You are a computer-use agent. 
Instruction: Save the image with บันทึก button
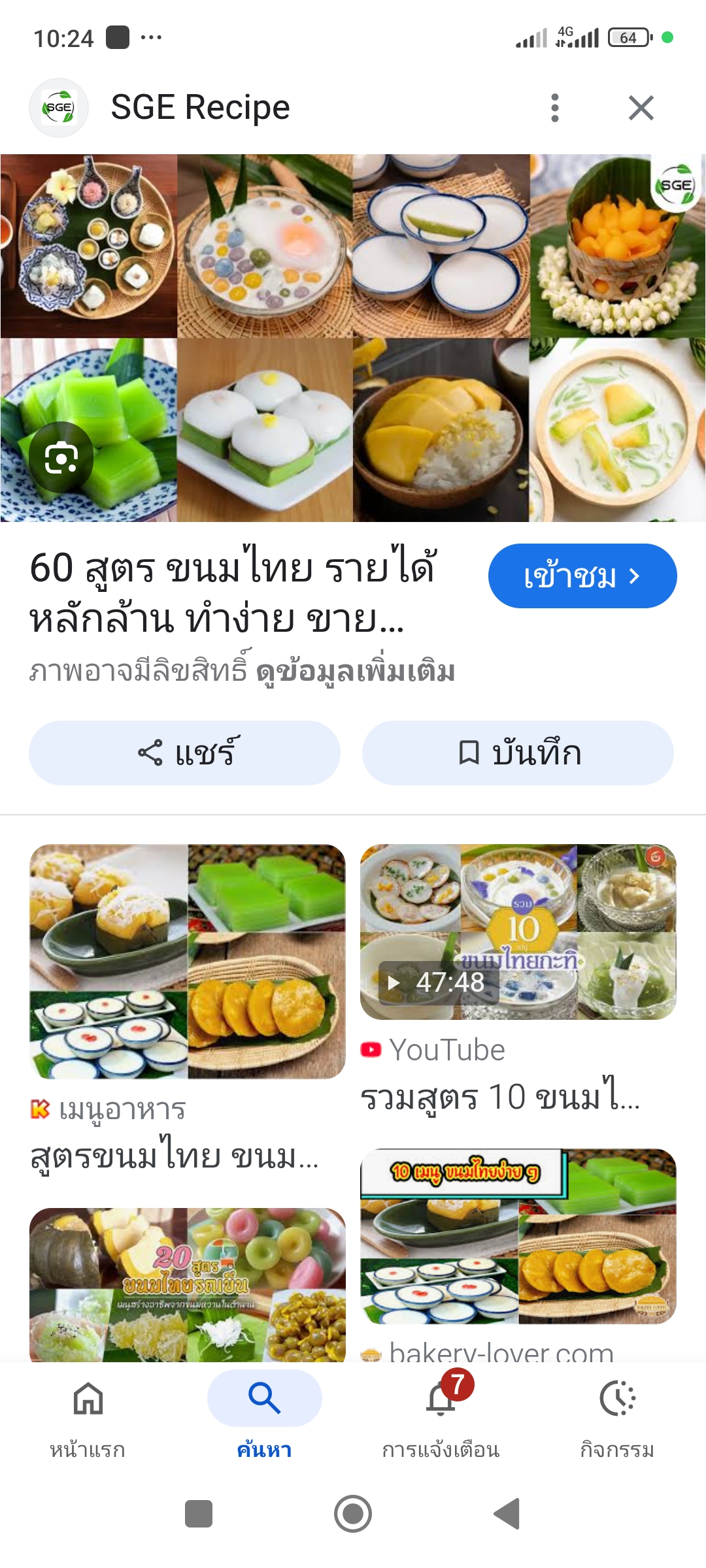(x=518, y=753)
